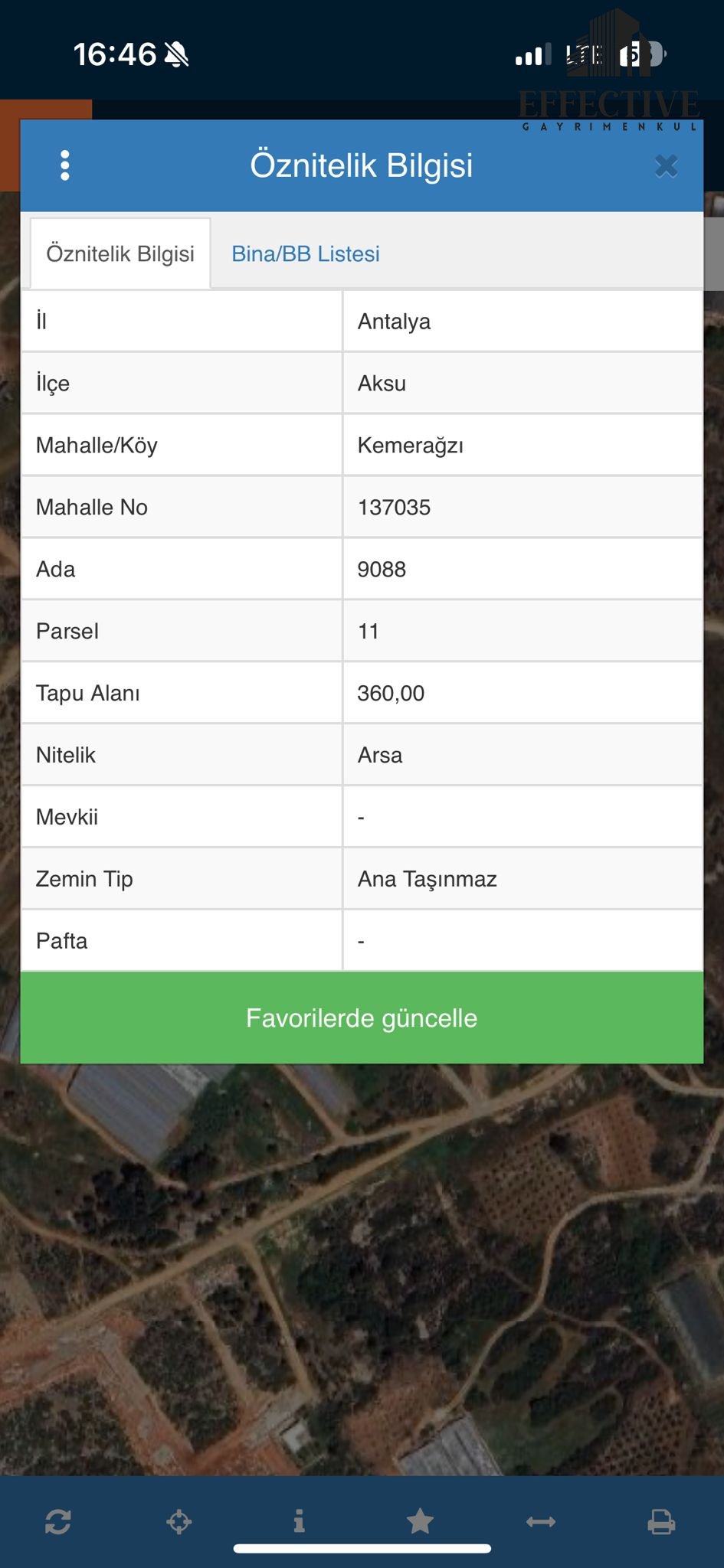
Task: Switch to the Bina/BB Listesi tab
Action: [x=306, y=253]
